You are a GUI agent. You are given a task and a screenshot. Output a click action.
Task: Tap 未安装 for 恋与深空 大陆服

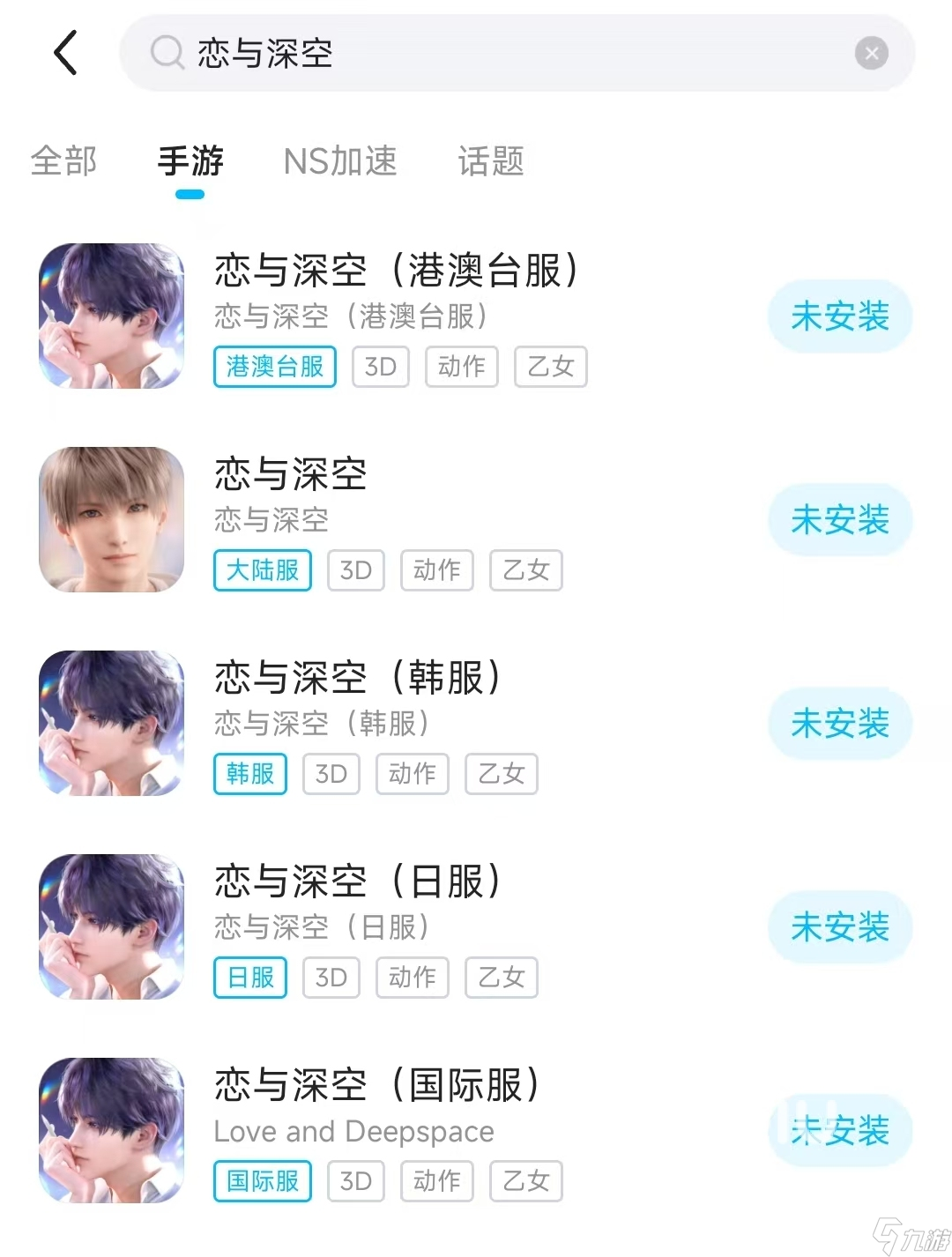(839, 519)
